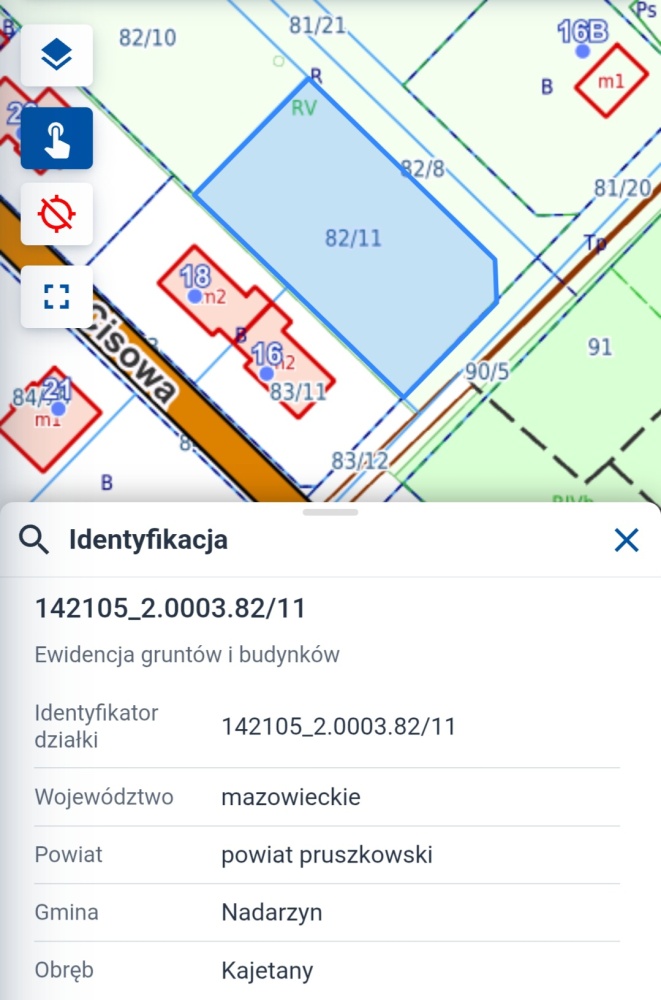Tap the panel drag handle

click(330, 512)
